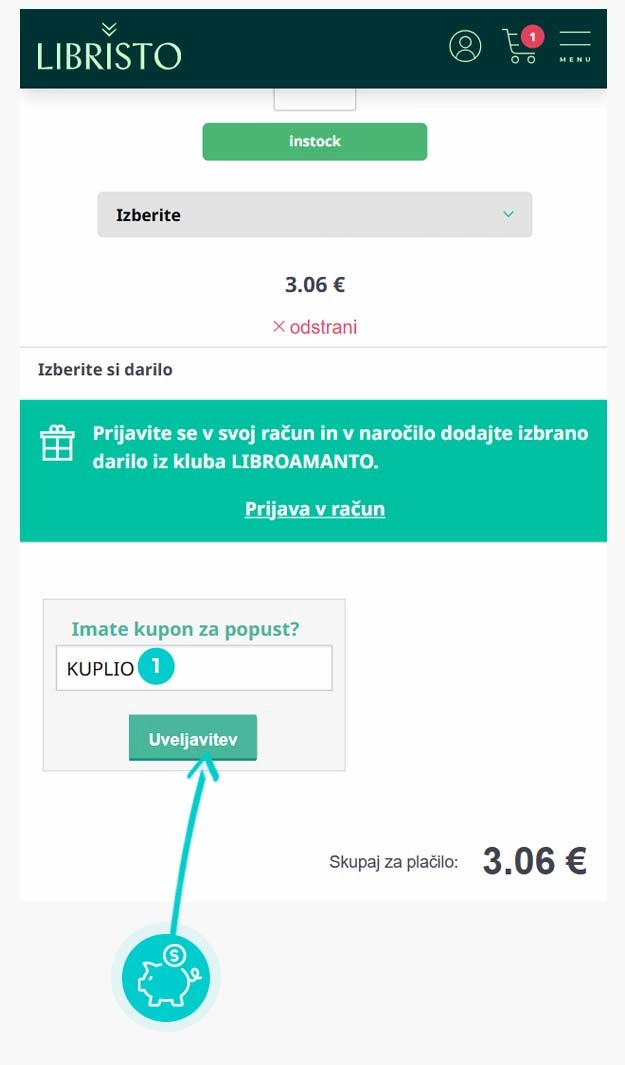The height and width of the screenshot is (1065, 625).
Task: Remove item with odstrani link
Action: (x=314, y=327)
